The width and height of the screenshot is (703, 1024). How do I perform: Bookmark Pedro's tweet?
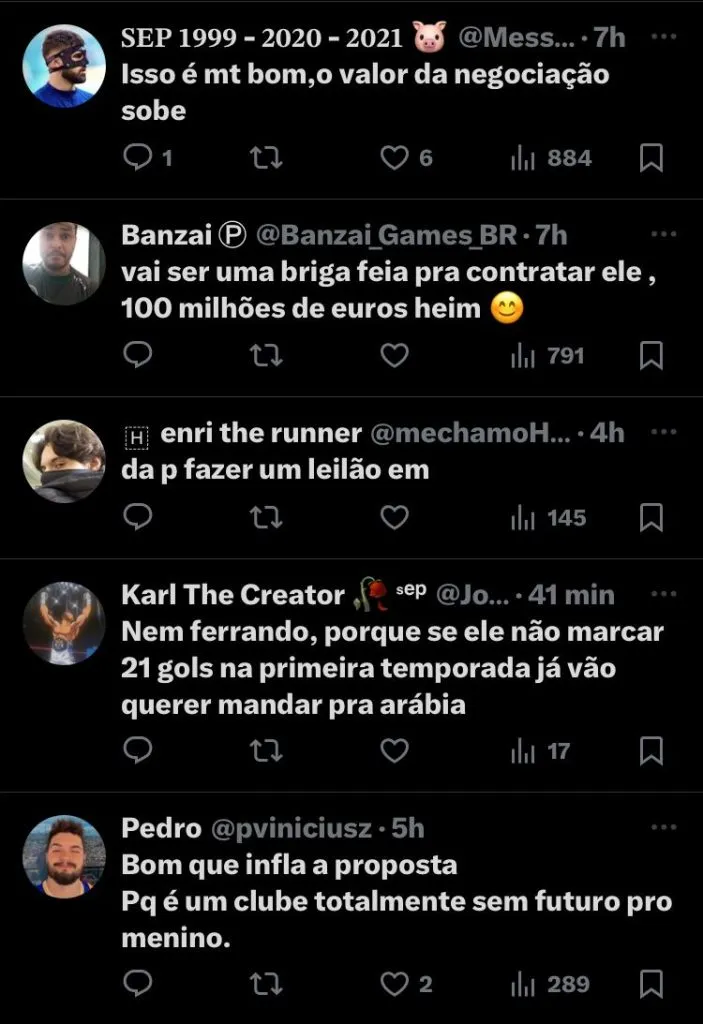651,984
